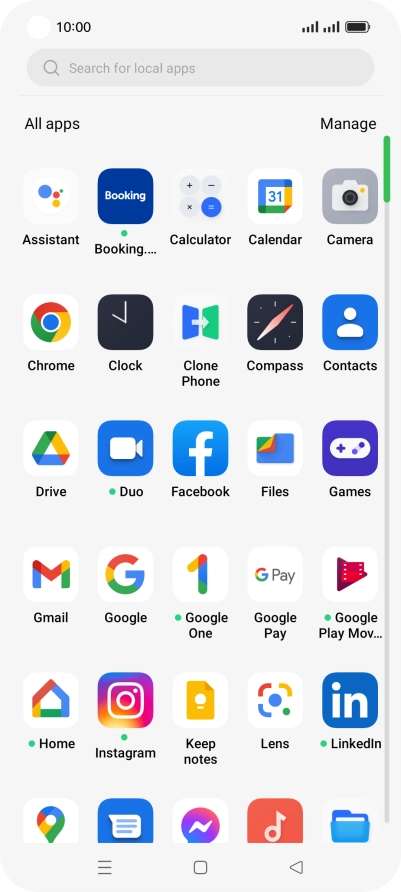401x892 pixels.
Task: Open the Manage option
Action: (348, 123)
